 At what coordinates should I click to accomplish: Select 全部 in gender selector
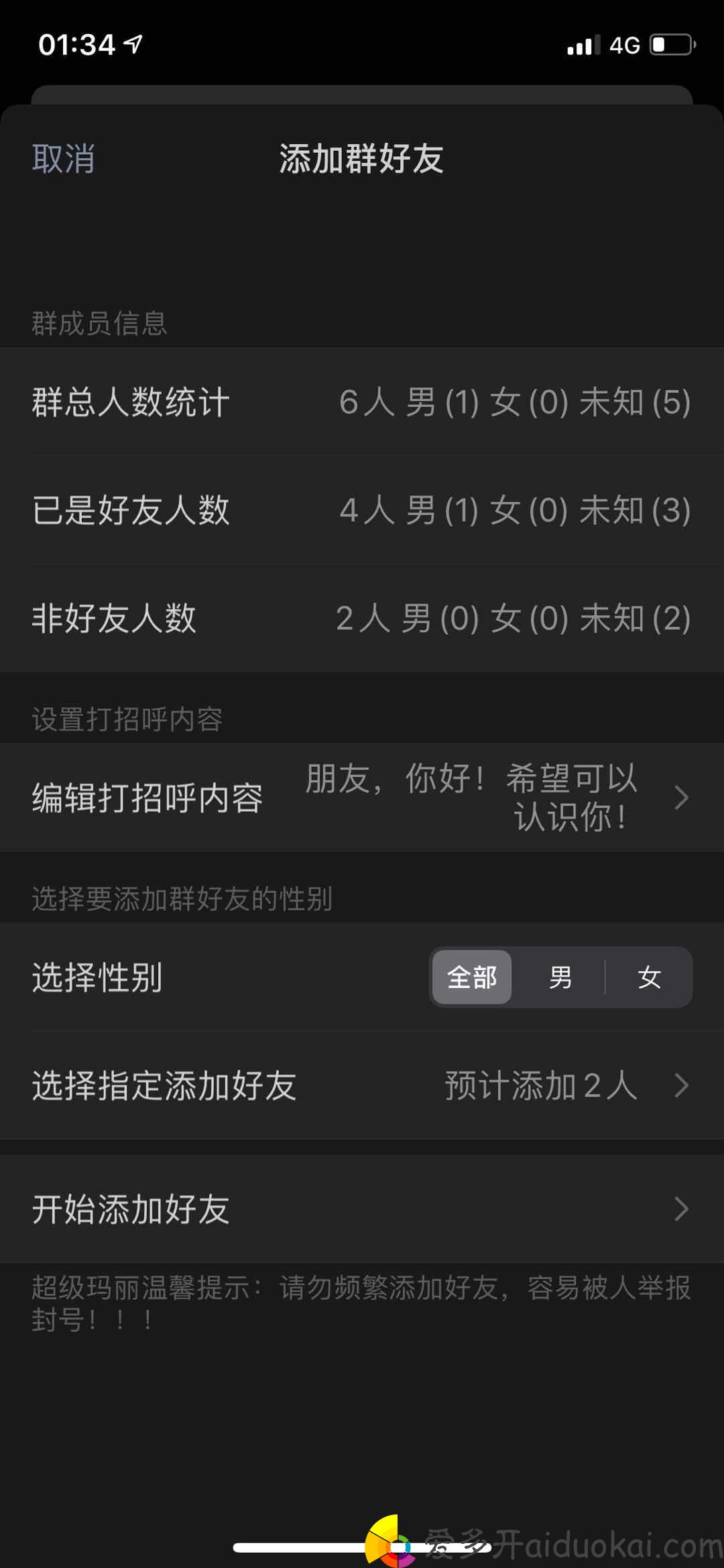(x=472, y=977)
